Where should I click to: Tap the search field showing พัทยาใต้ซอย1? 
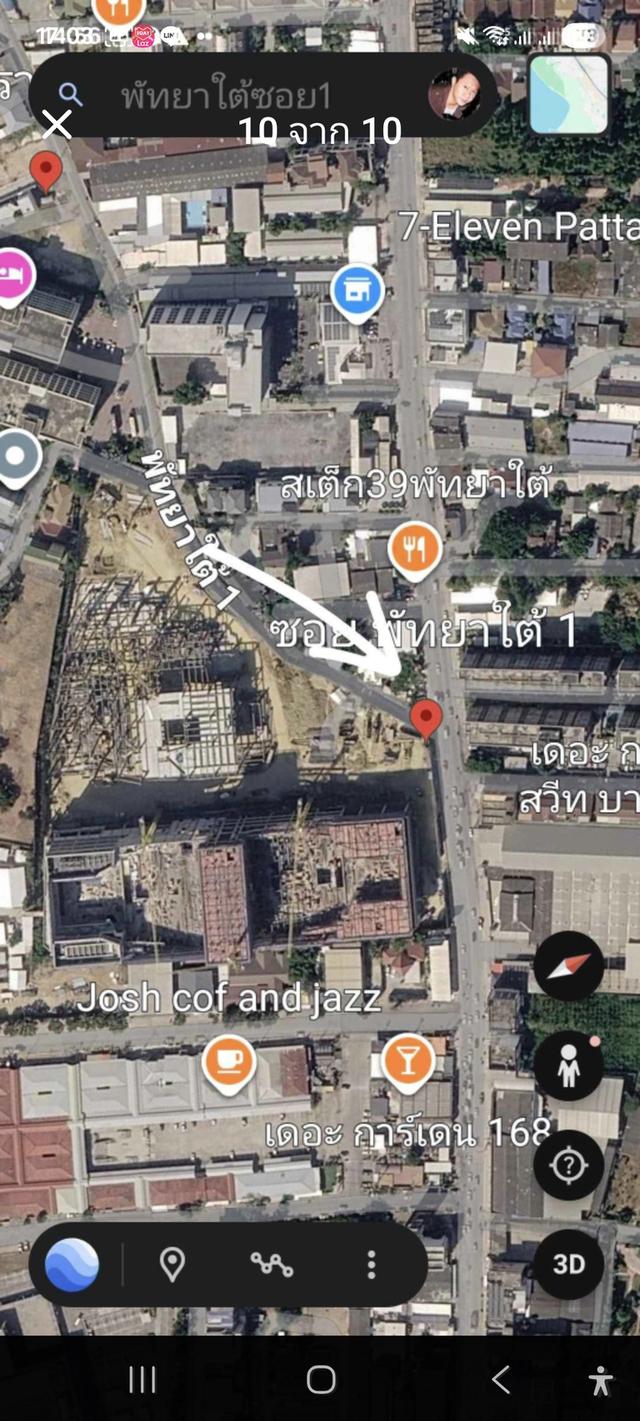click(x=240, y=96)
